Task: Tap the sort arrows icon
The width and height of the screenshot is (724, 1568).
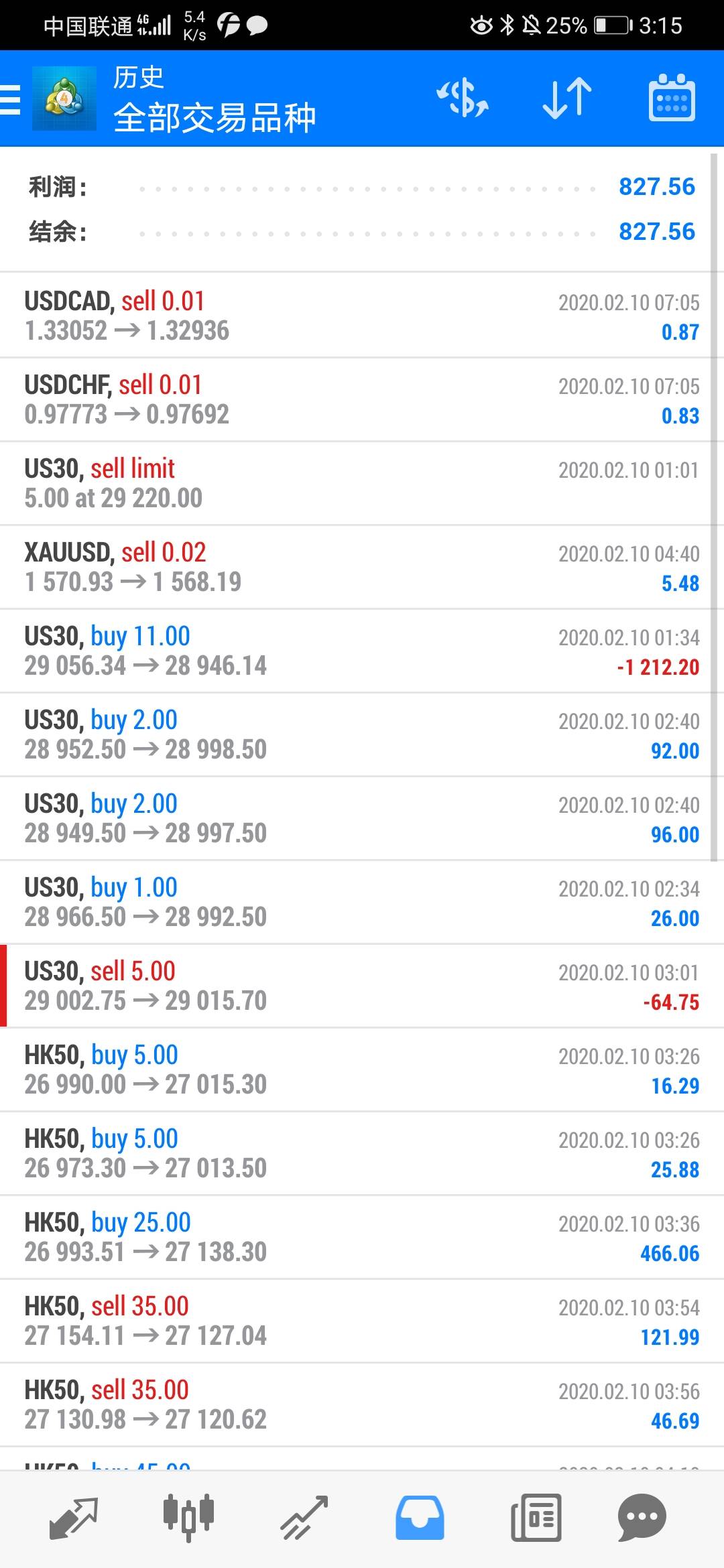Action: tap(567, 99)
